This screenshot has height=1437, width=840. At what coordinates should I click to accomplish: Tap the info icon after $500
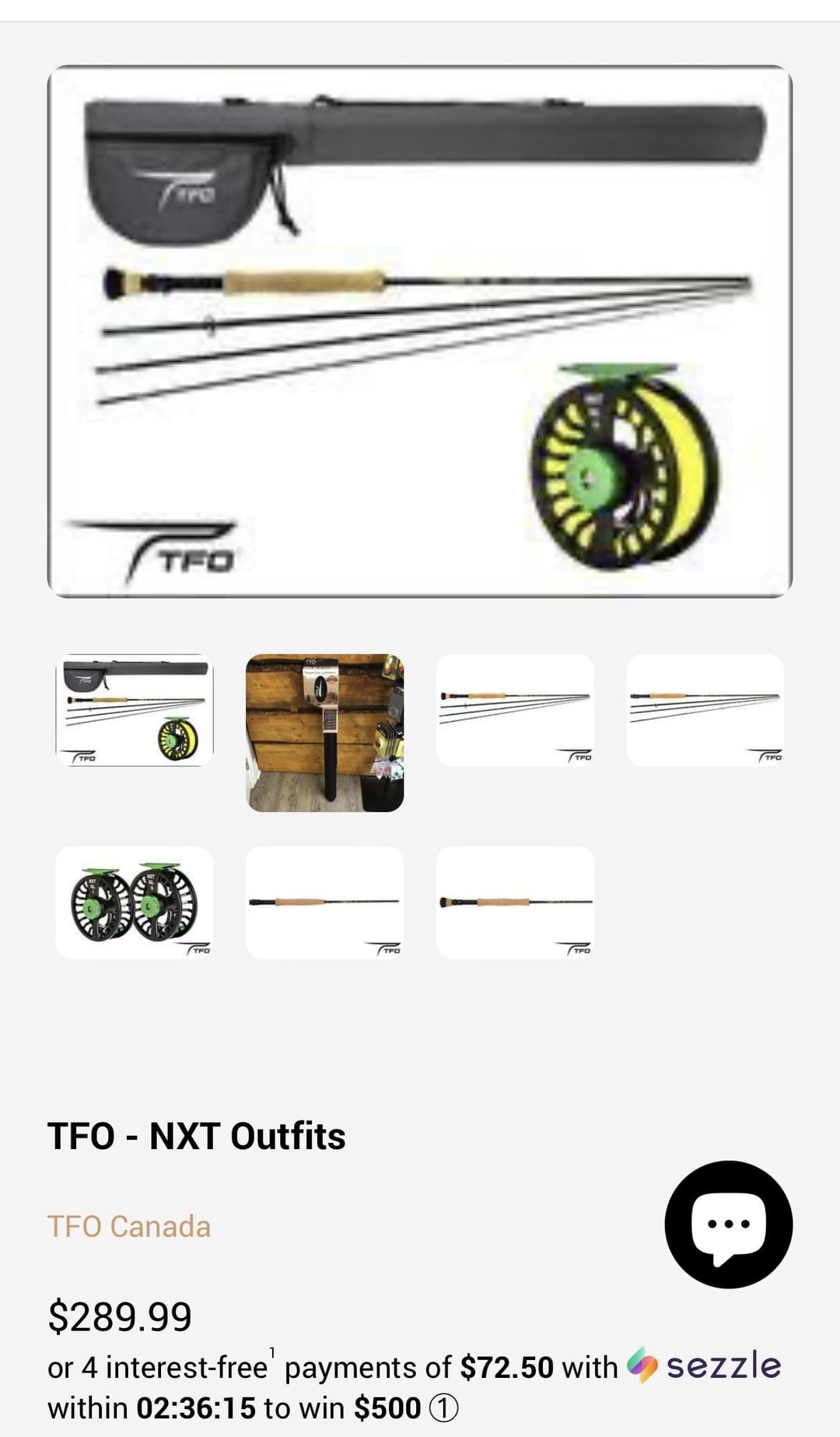pyautogui.click(x=444, y=1408)
